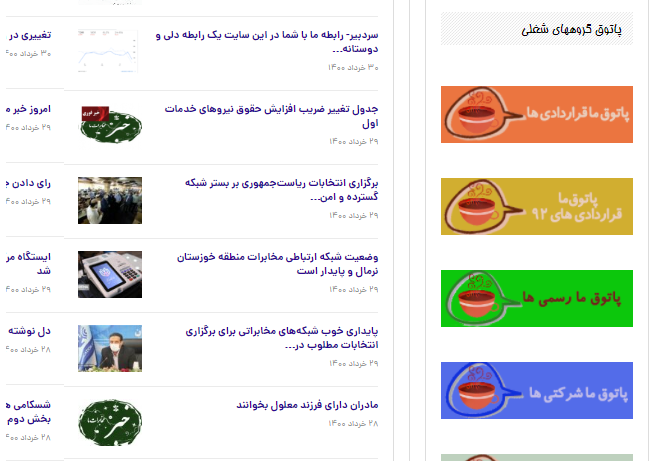Tap the masked man photo thumbnail
Image resolution: width=659 pixels, height=461 pixels.
click(x=110, y=347)
